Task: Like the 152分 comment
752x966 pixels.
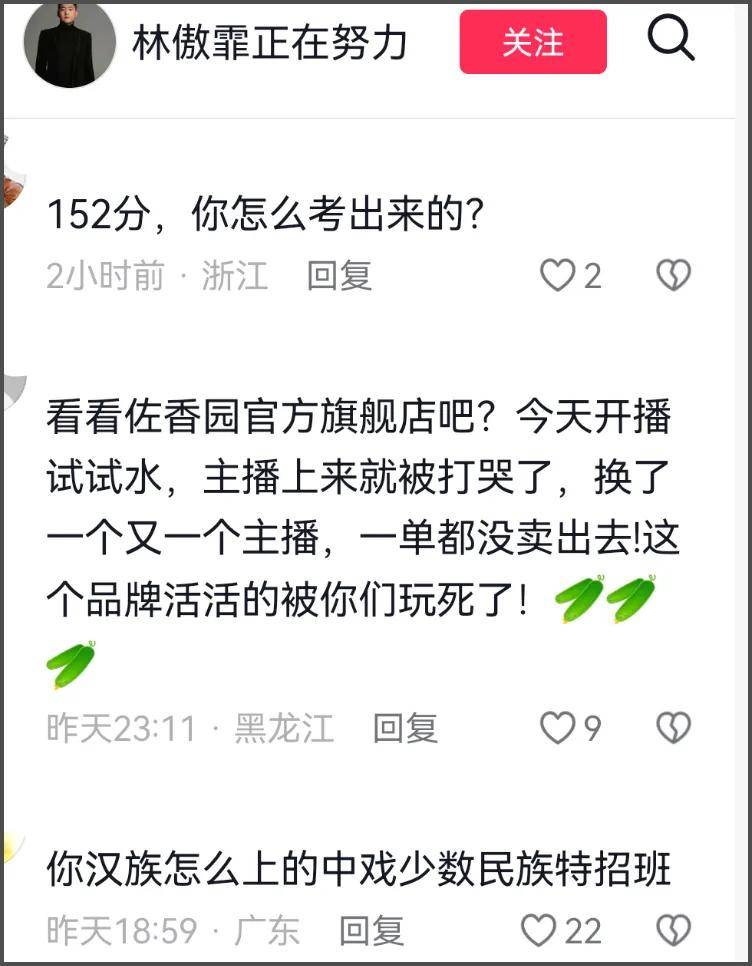Action: 558,275
